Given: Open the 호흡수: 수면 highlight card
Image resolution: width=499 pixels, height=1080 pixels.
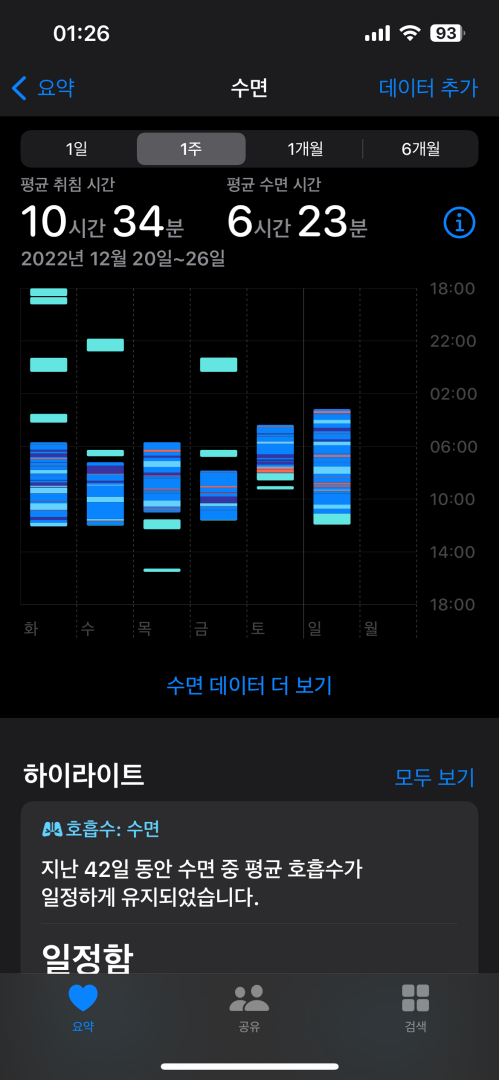Looking at the screenshot, I should pyautogui.click(x=250, y=889).
